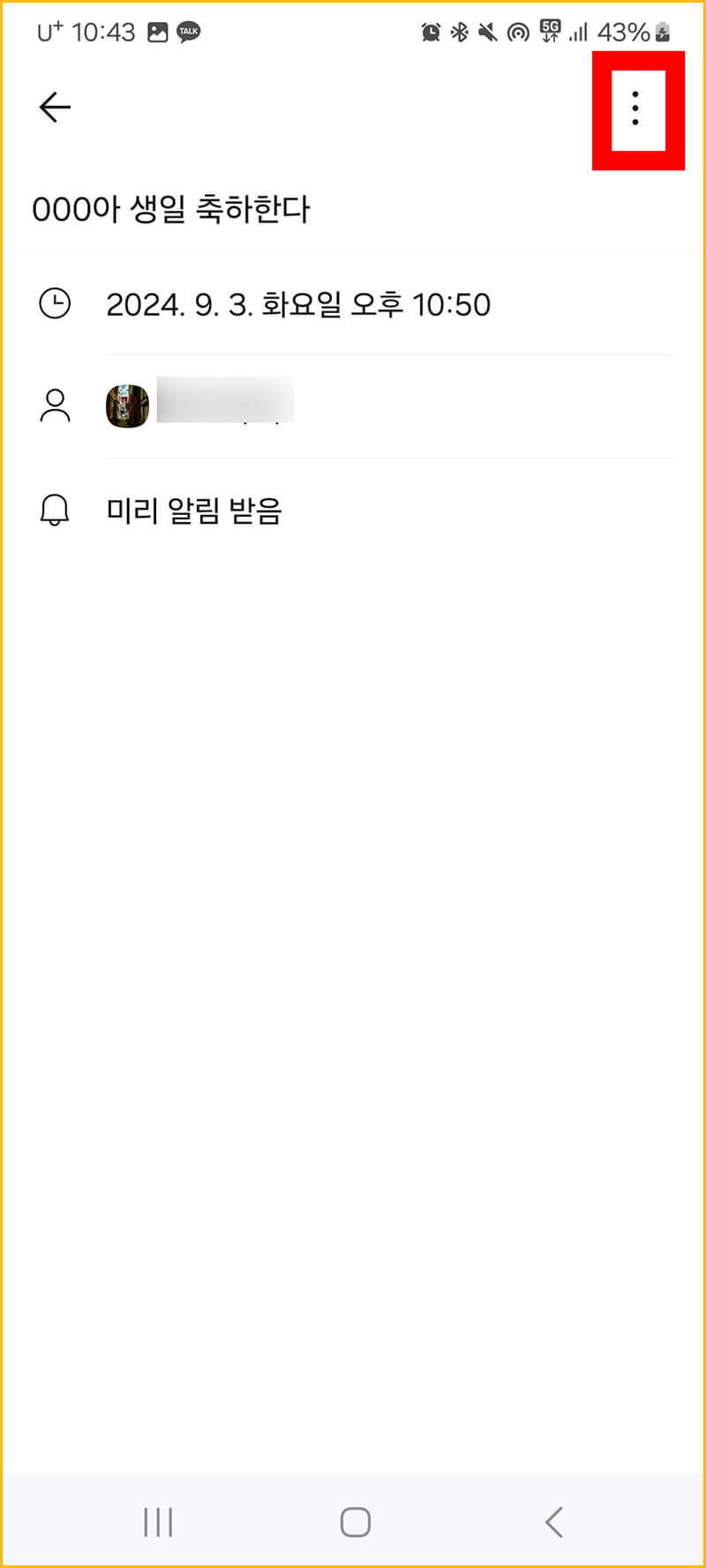Tap the event title OOO아 생일 축하한다
706x1568 pixels.
click(x=173, y=209)
